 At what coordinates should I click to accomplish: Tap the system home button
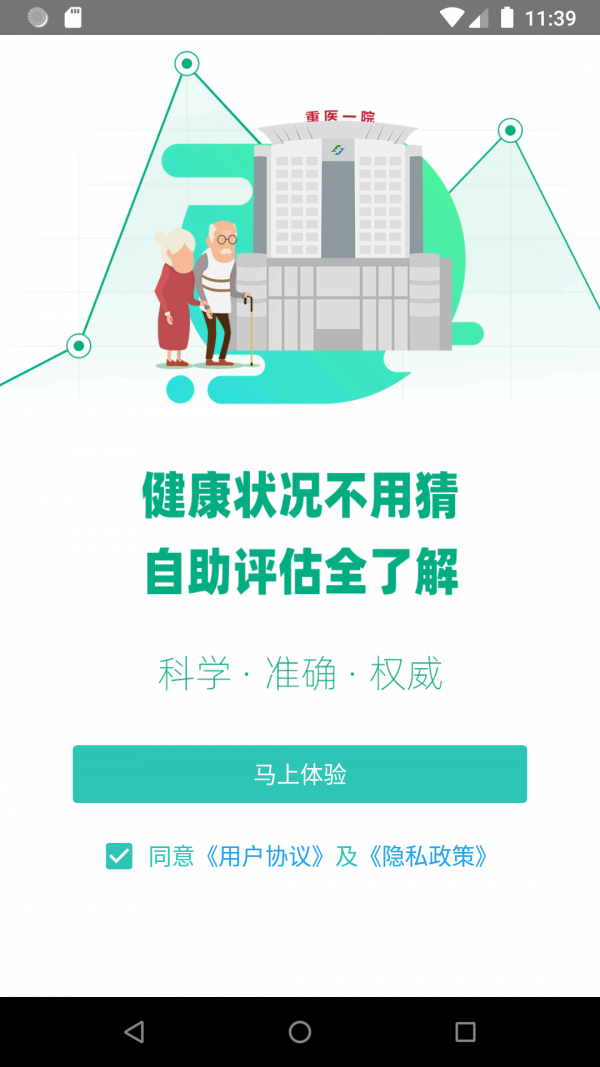click(x=300, y=1031)
